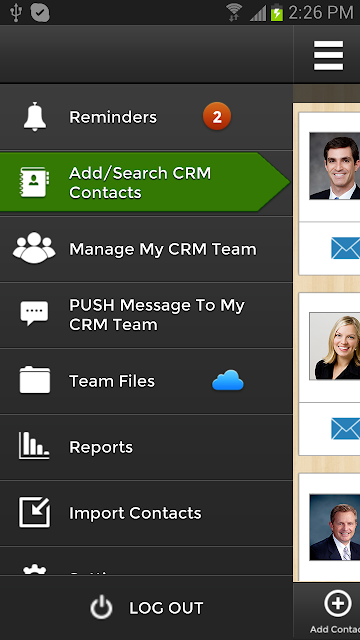
Task: Open Team Files
Action: pyautogui.click(x=146, y=381)
